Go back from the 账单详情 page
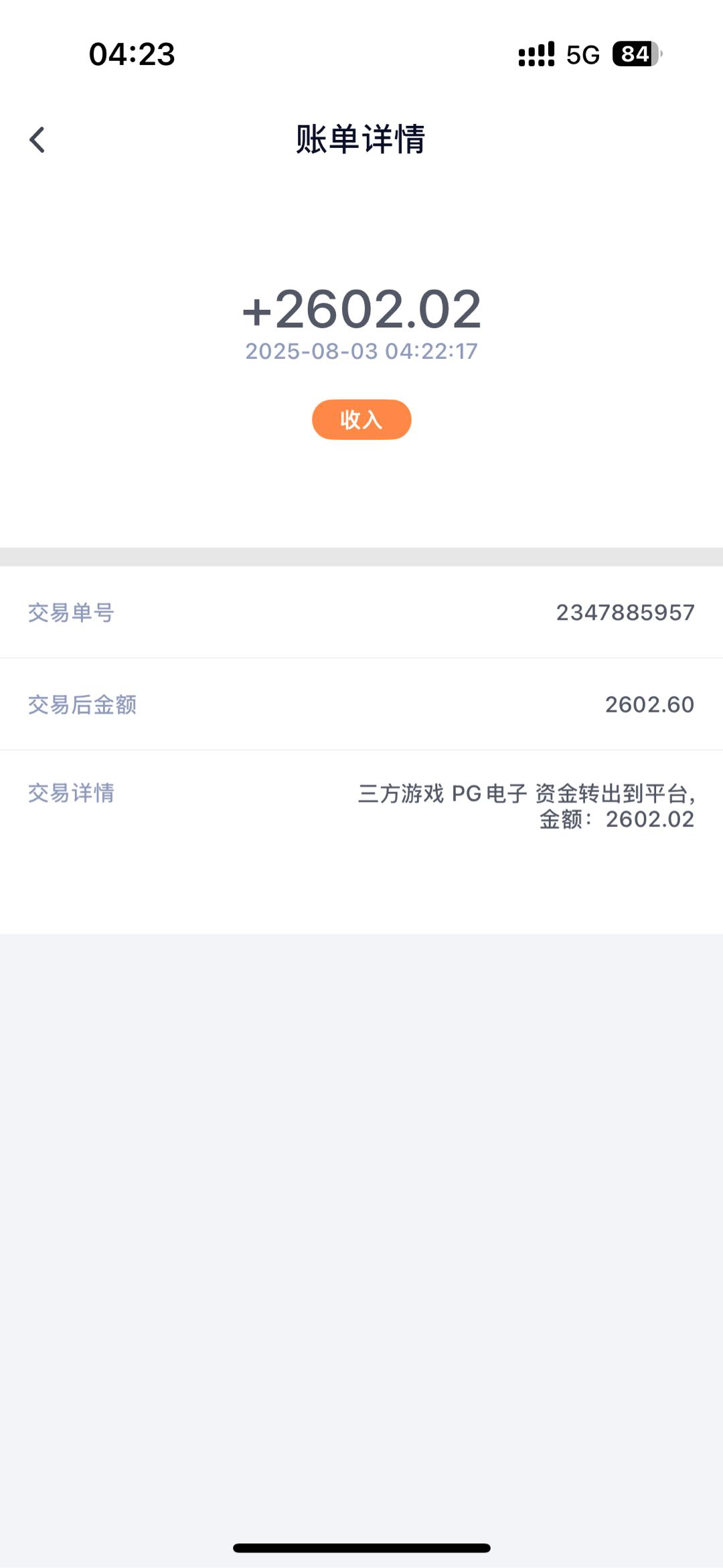Screen dimensions: 723x1568 [x=37, y=140]
